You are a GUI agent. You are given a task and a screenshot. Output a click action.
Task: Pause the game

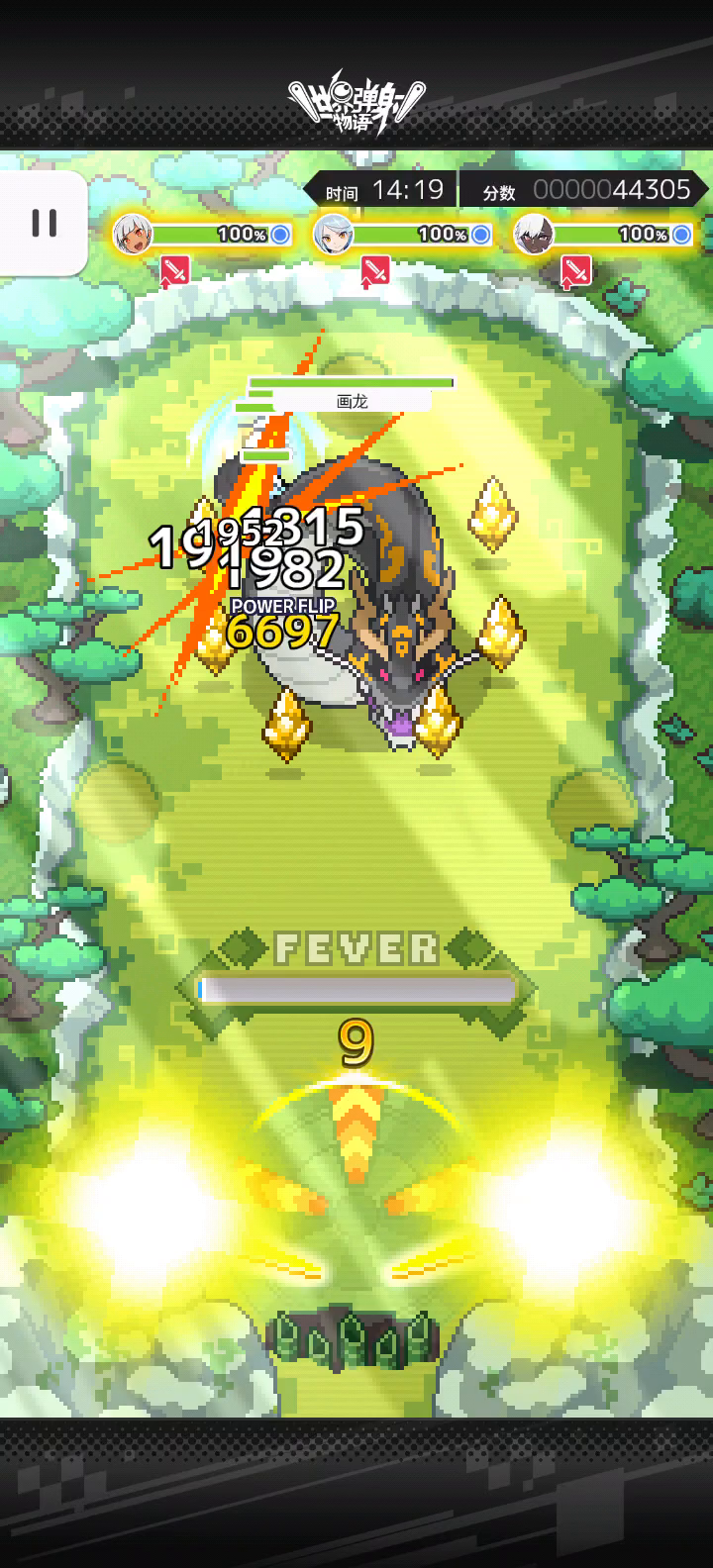point(44,223)
